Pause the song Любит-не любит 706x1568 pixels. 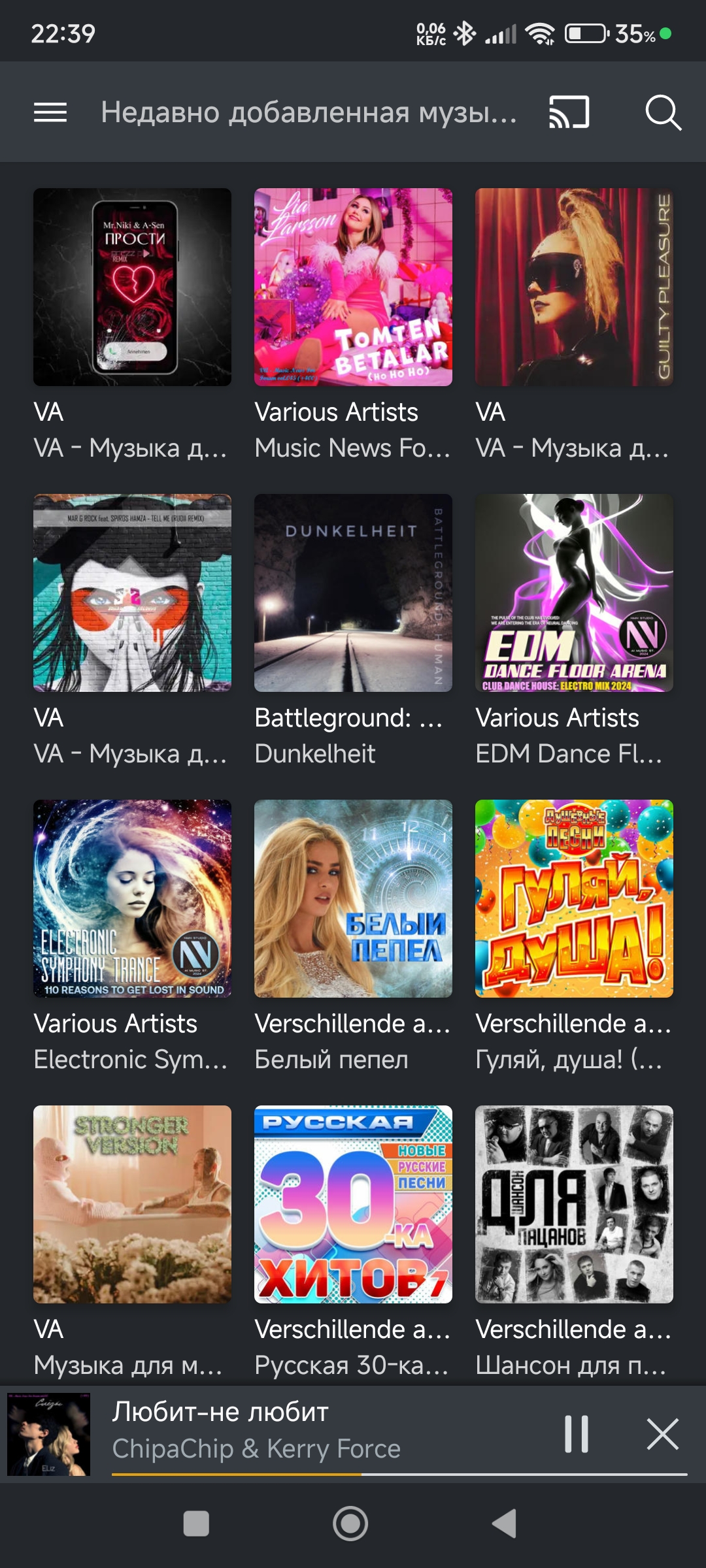click(x=577, y=1434)
